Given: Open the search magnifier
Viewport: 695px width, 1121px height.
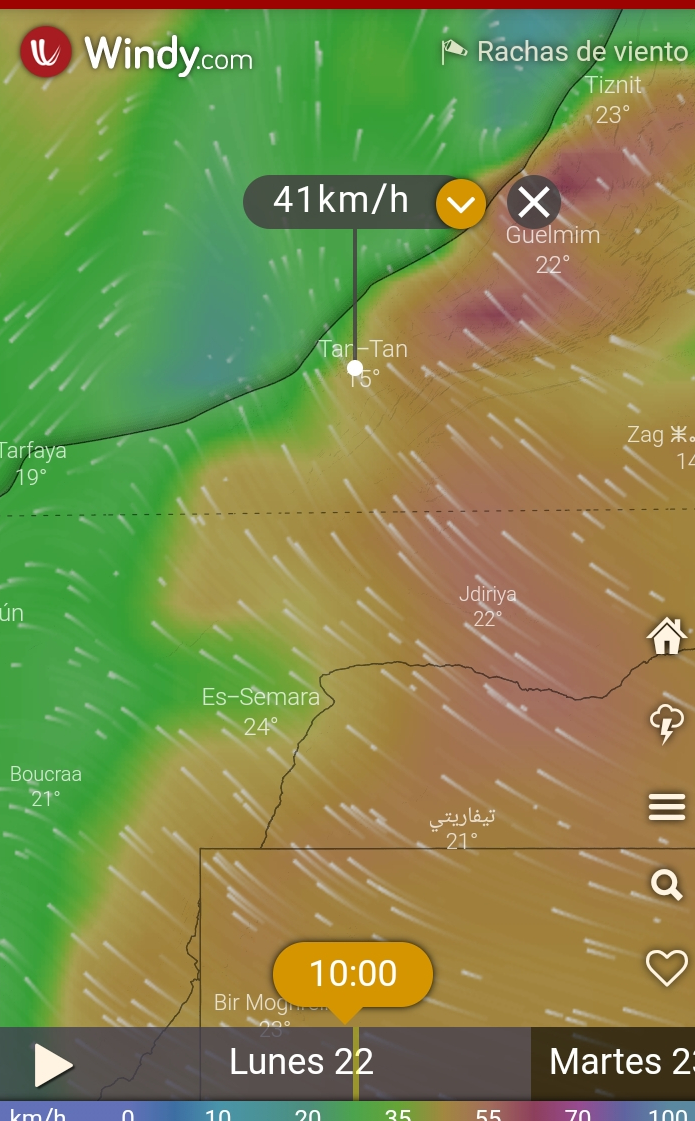Looking at the screenshot, I should 666,884.
